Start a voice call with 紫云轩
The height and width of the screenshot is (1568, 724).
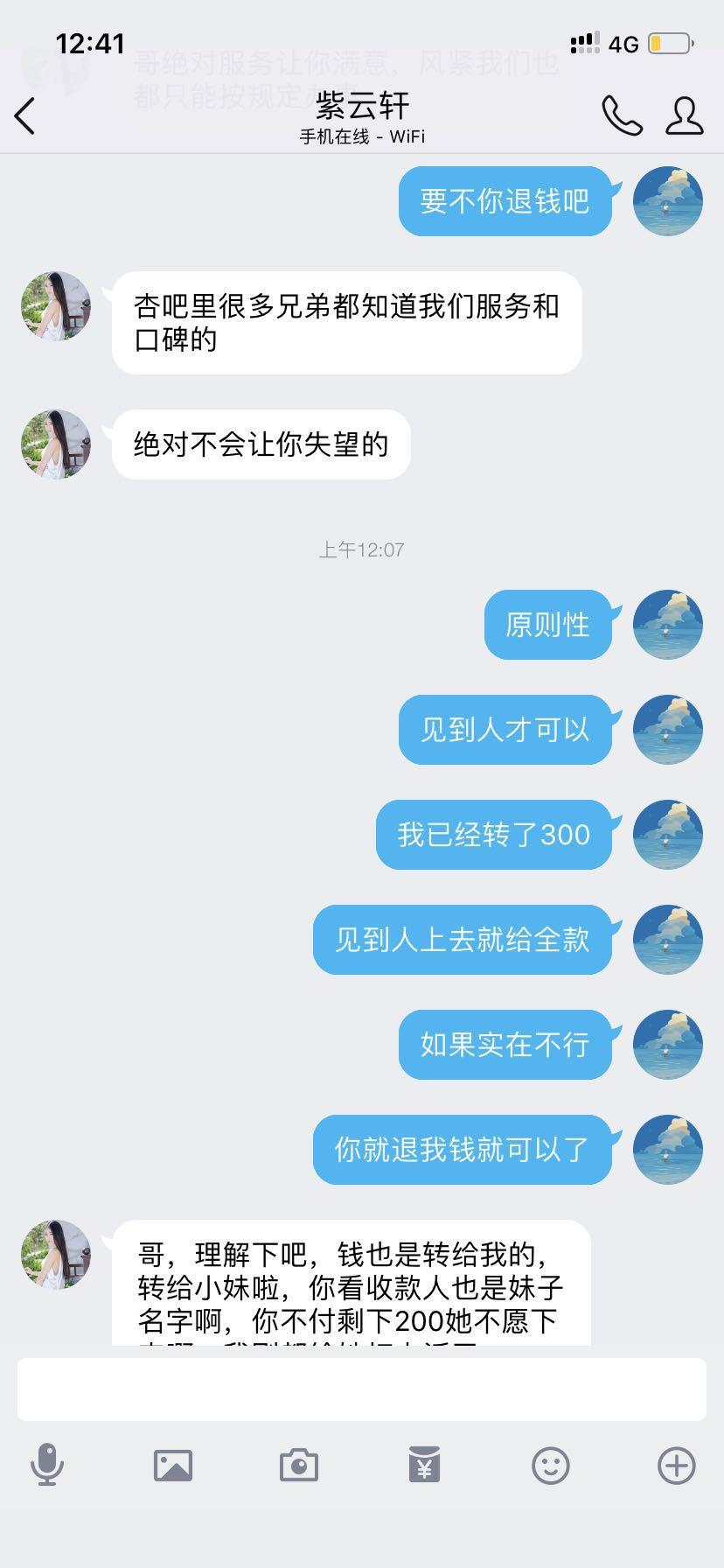point(622,116)
